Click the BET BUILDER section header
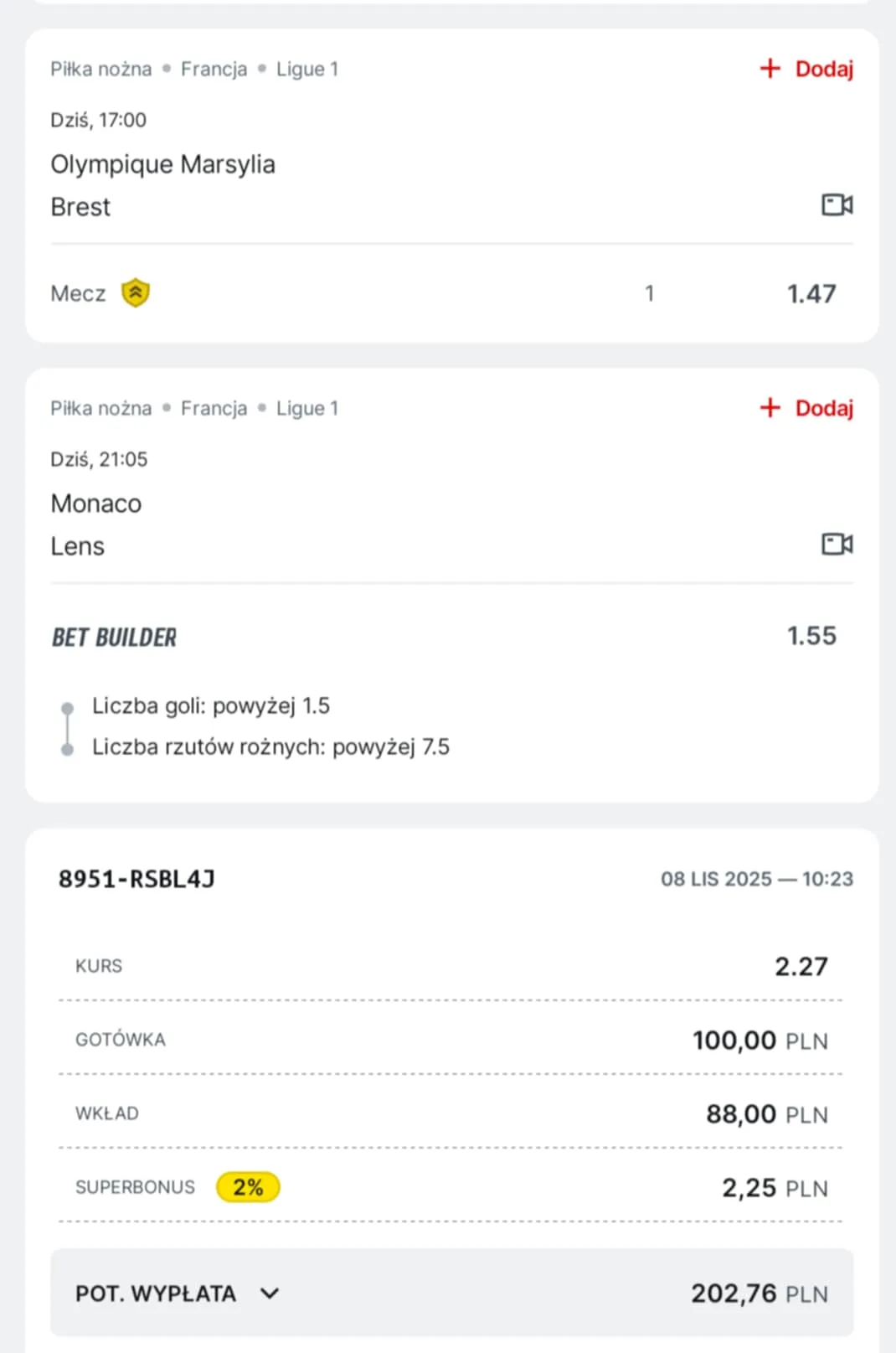The height and width of the screenshot is (1353, 896). (114, 637)
